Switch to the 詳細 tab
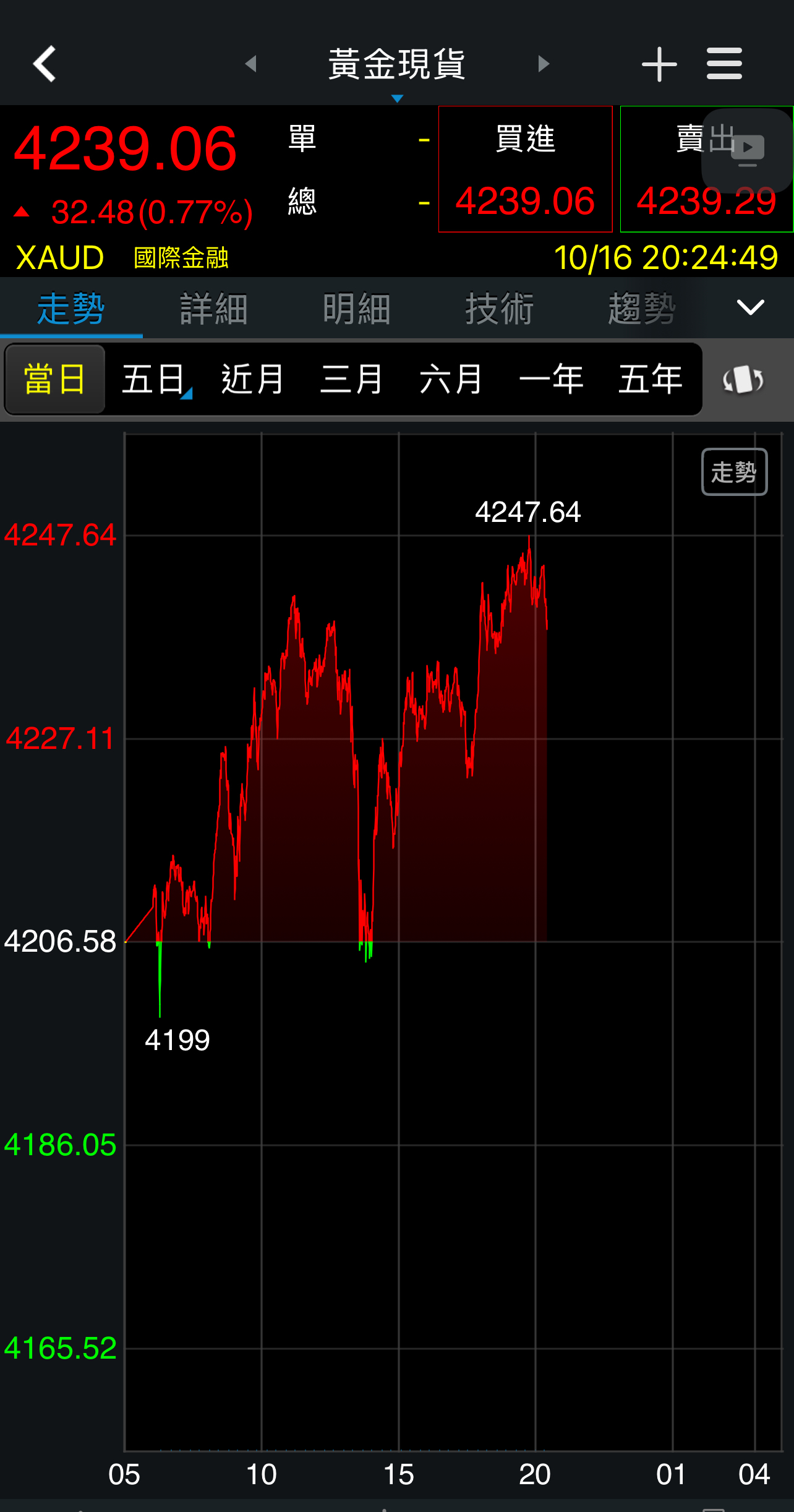The width and height of the screenshot is (794, 1512). 214,309
